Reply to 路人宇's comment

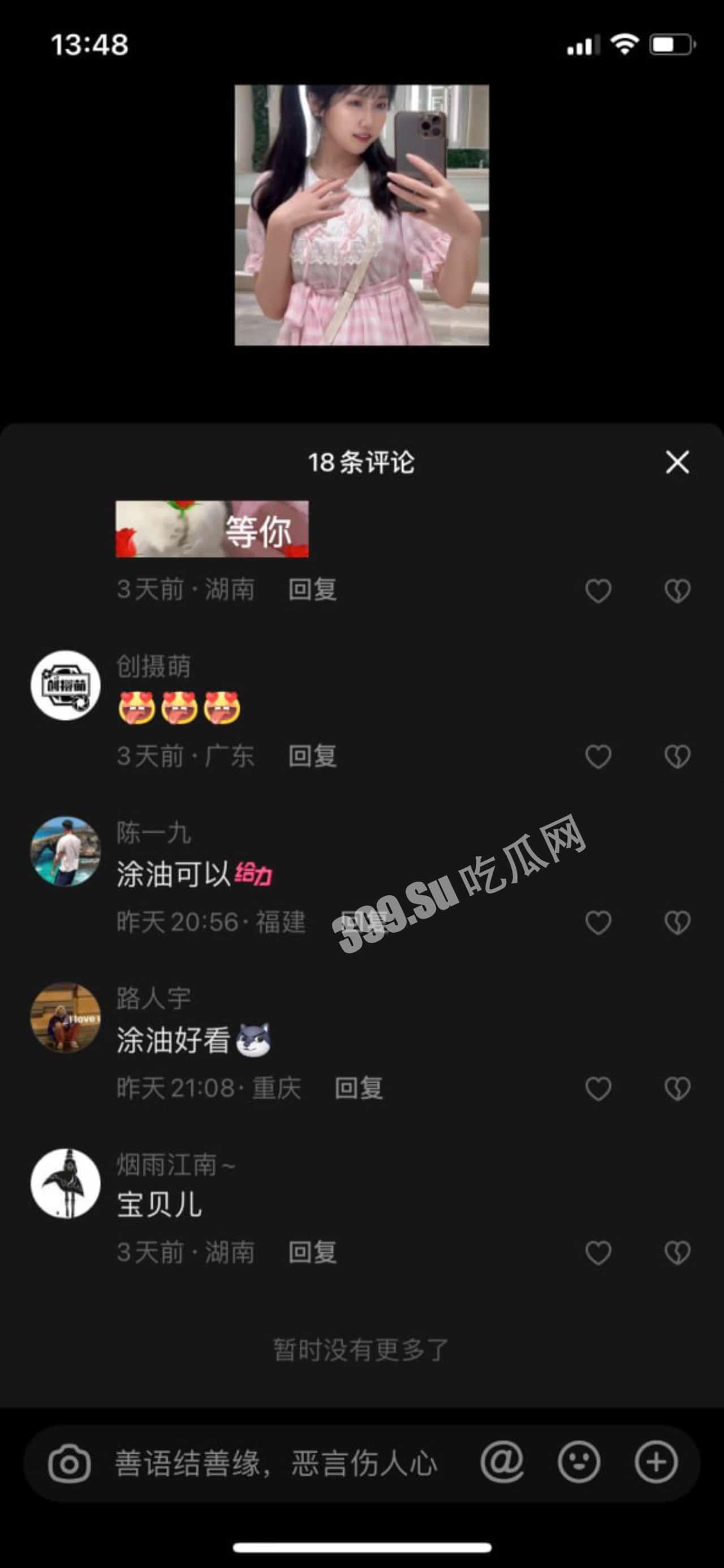[x=359, y=1088]
